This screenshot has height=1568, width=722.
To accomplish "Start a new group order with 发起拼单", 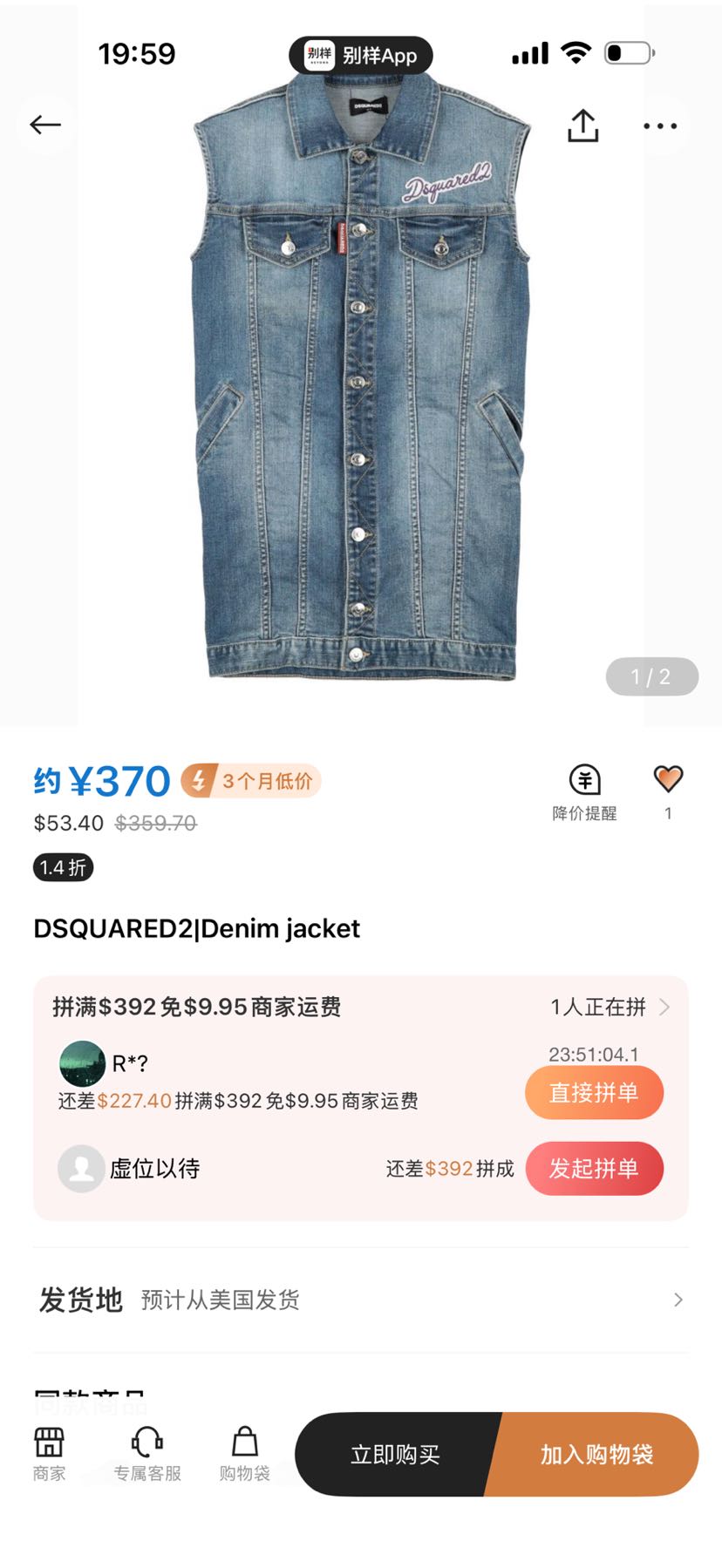I will 594,1168.
